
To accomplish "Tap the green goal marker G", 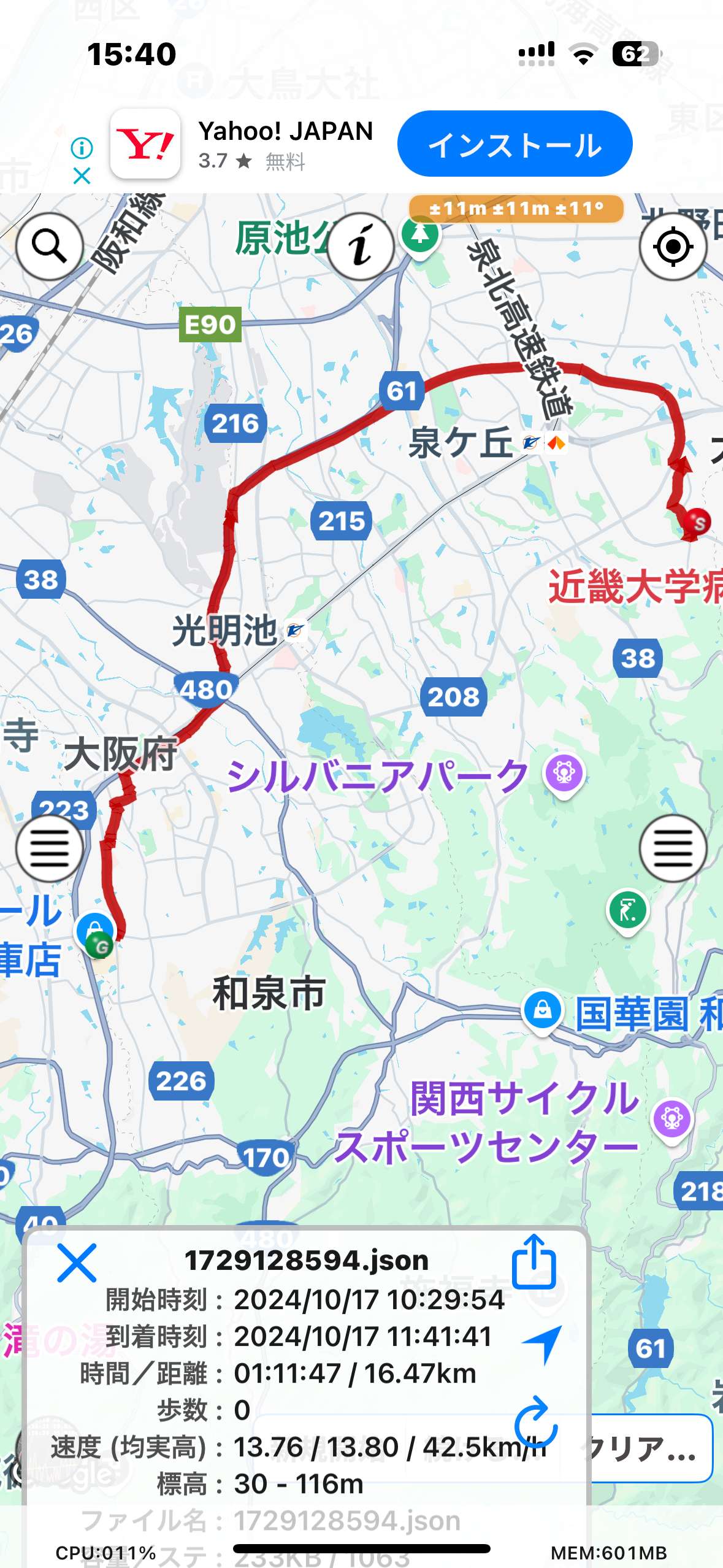I will pos(99,945).
